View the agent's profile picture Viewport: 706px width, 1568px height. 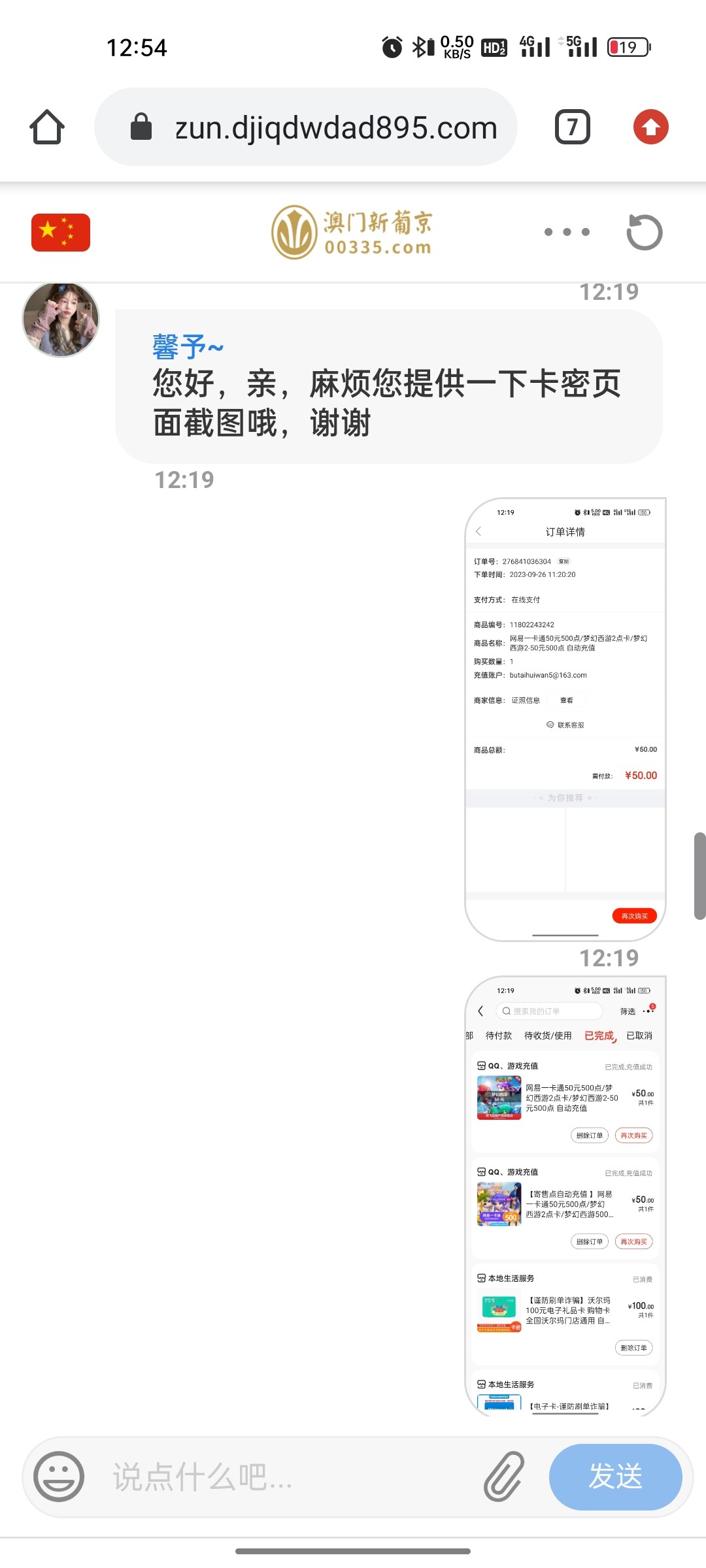point(61,320)
